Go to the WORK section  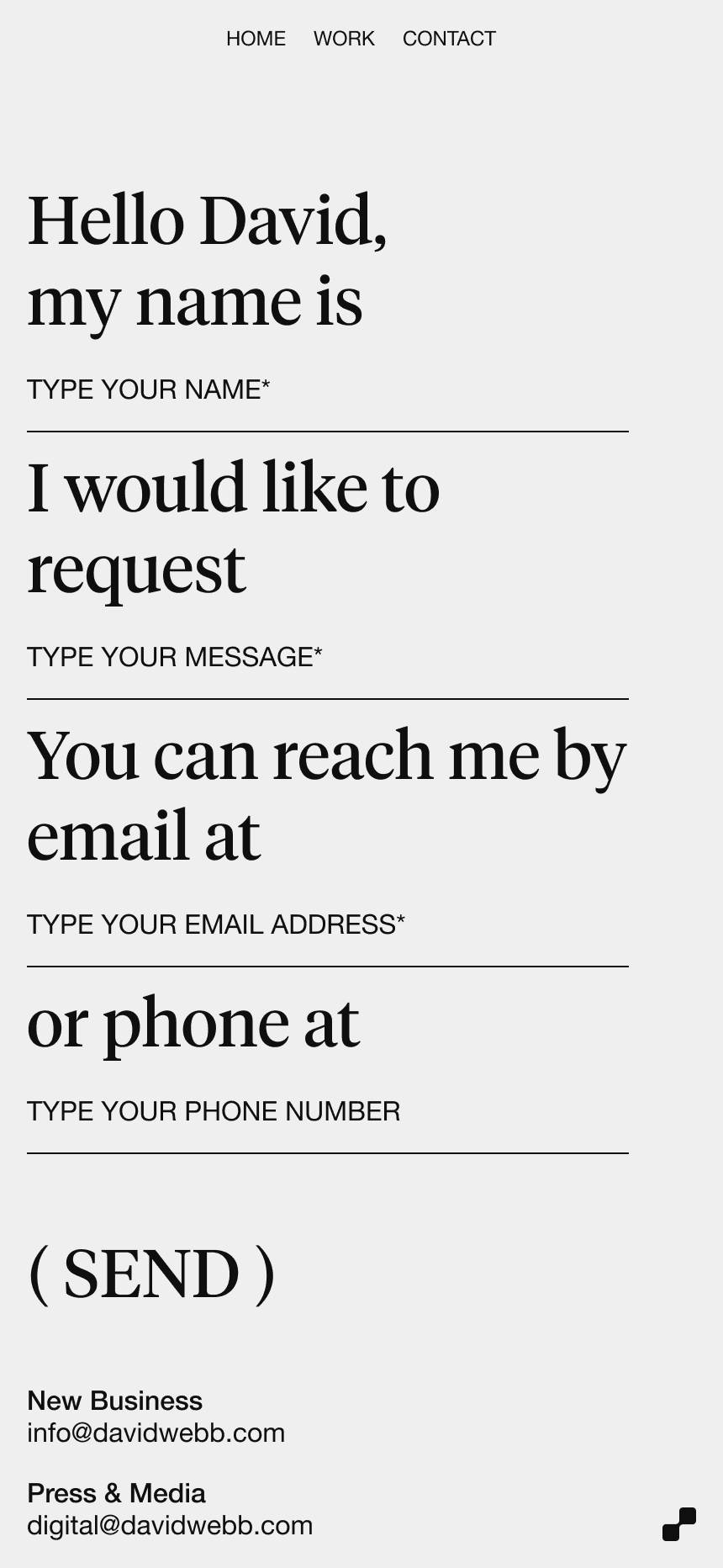[x=344, y=39]
